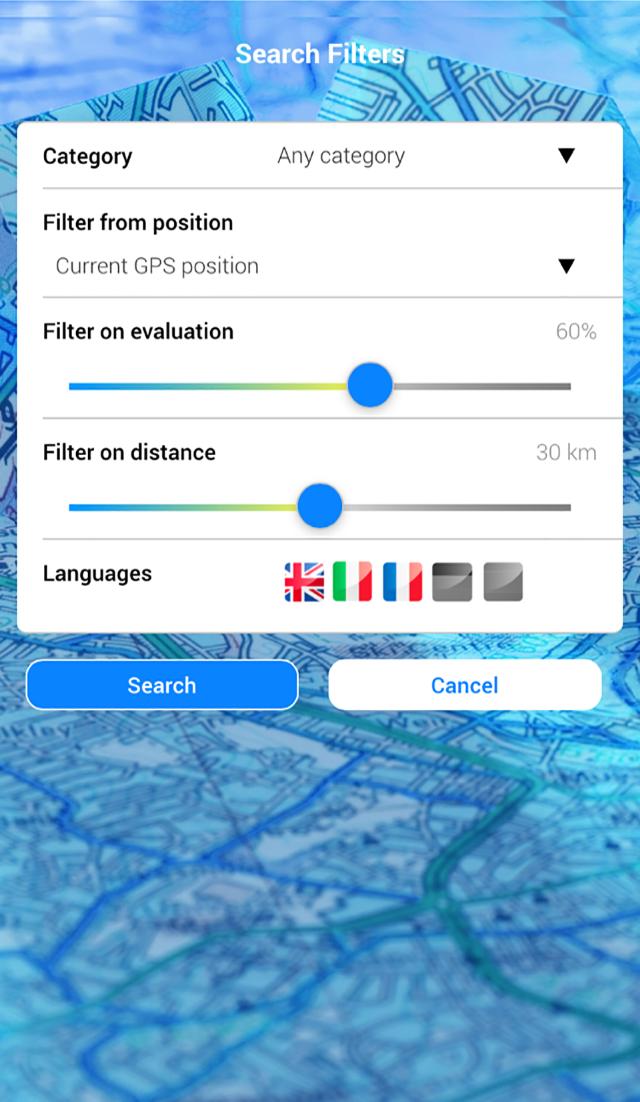Start the search with the Search button

coord(162,685)
